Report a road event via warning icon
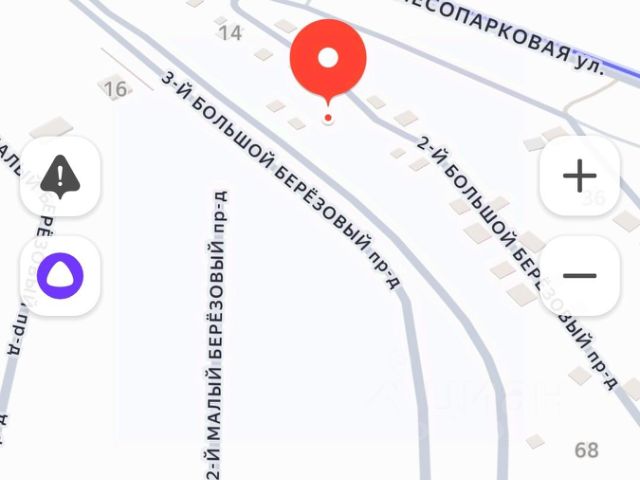 click(x=60, y=176)
